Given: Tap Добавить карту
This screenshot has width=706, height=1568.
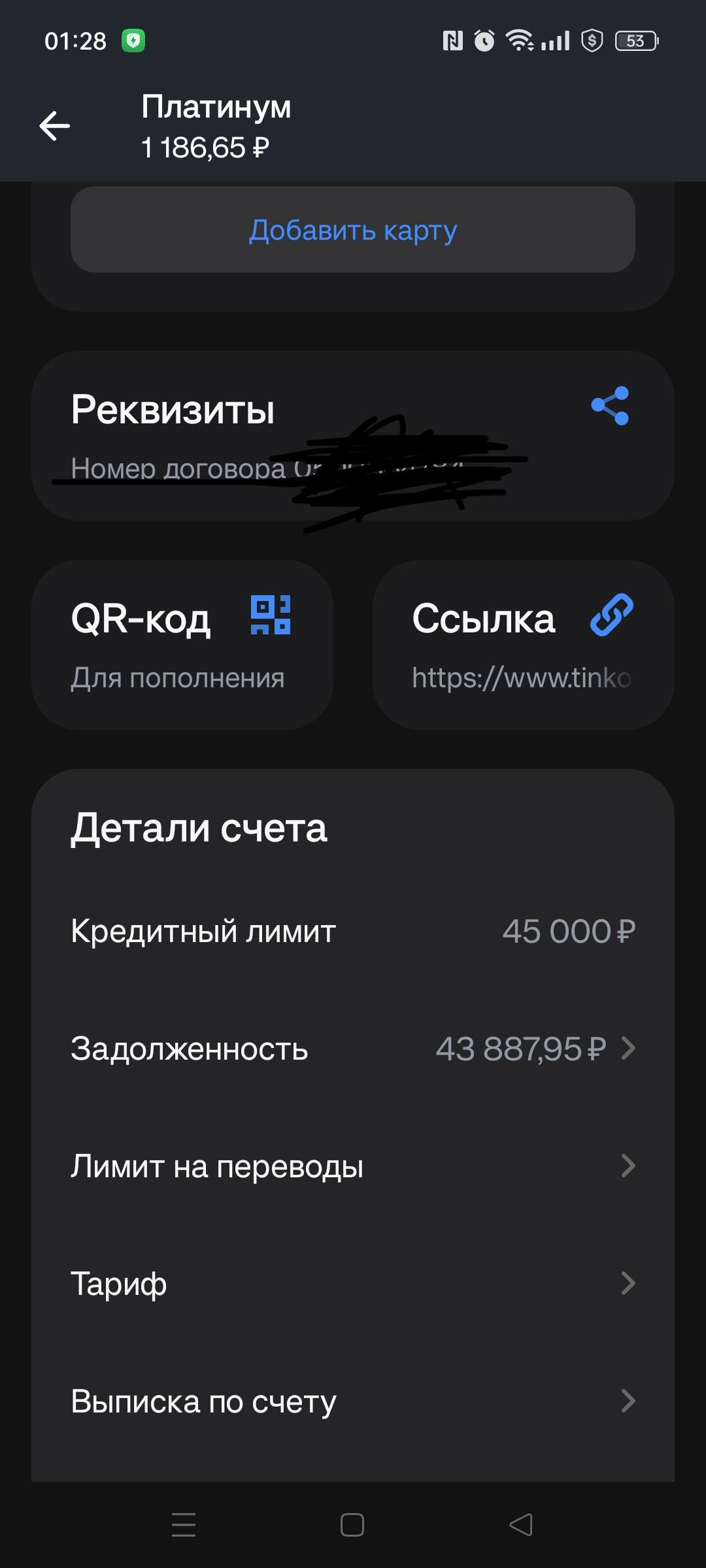Looking at the screenshot, I should [x=352, y=229].
